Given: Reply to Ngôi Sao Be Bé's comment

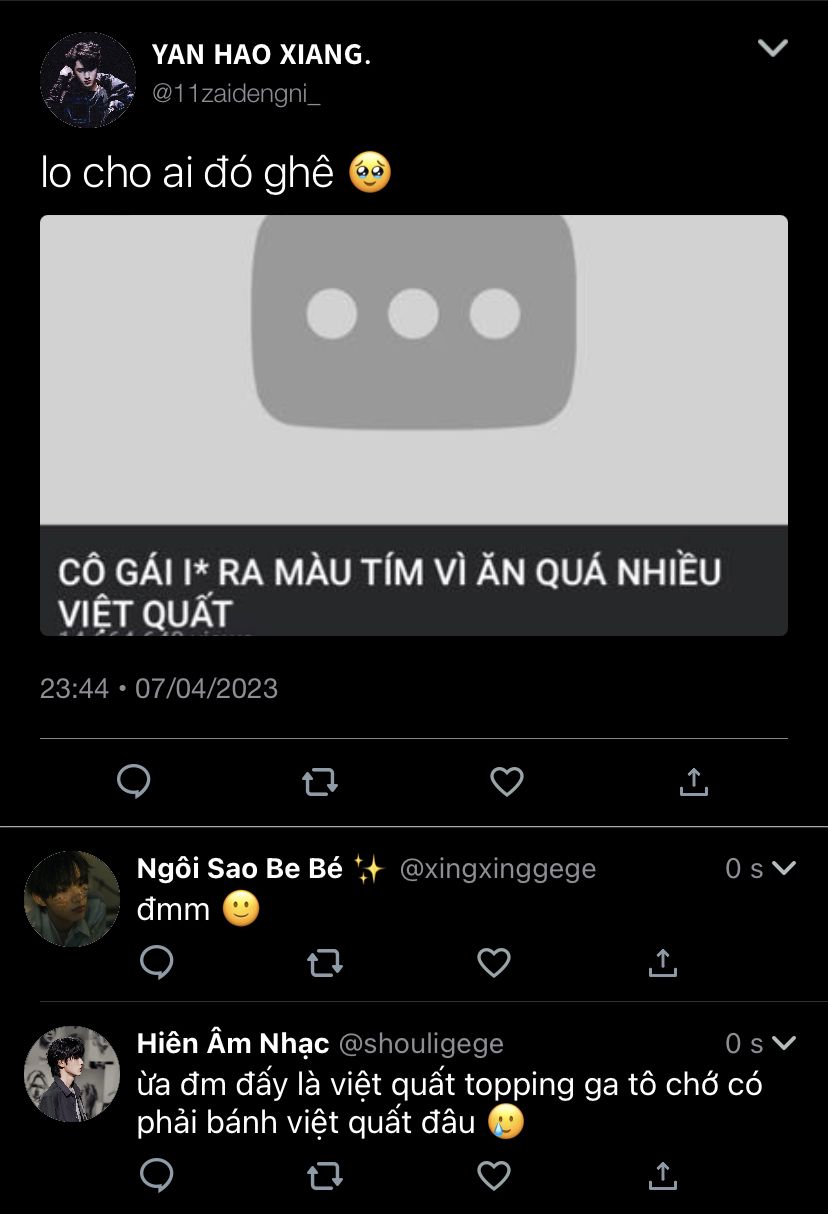Looking at the screenshot, I should 157,962.
